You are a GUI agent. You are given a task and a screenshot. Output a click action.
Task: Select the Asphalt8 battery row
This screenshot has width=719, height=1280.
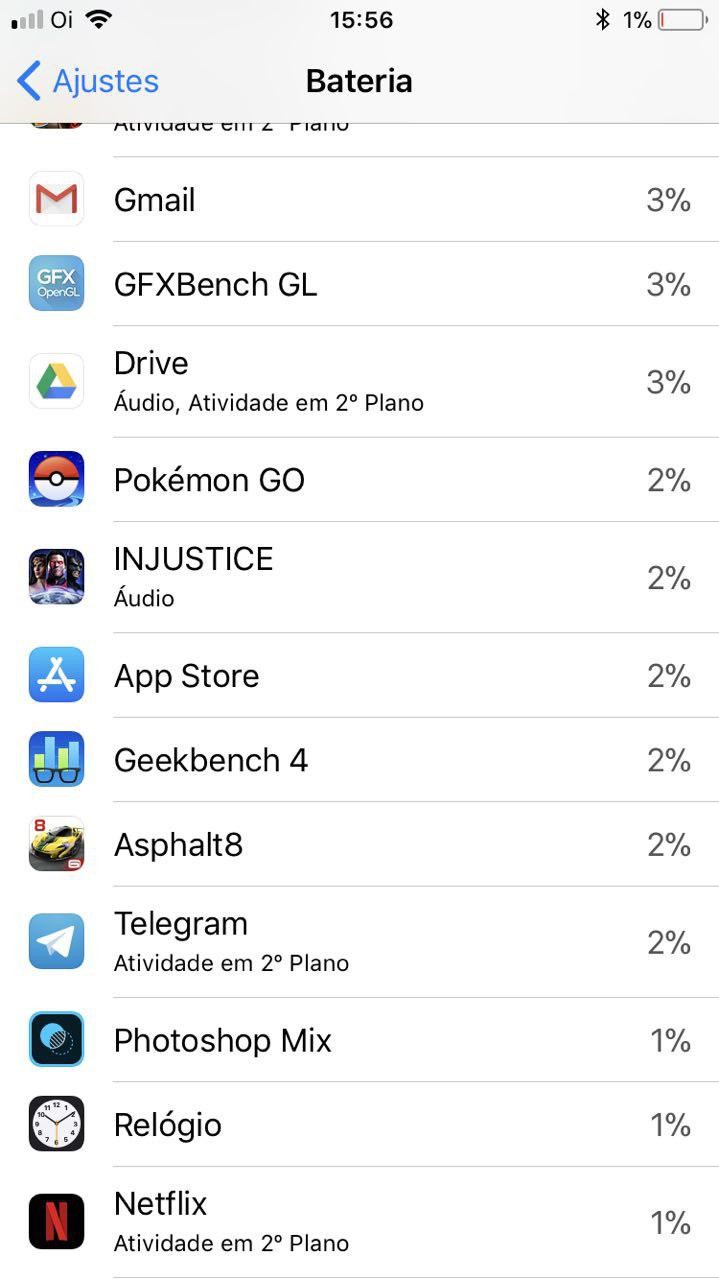(360, 845)
